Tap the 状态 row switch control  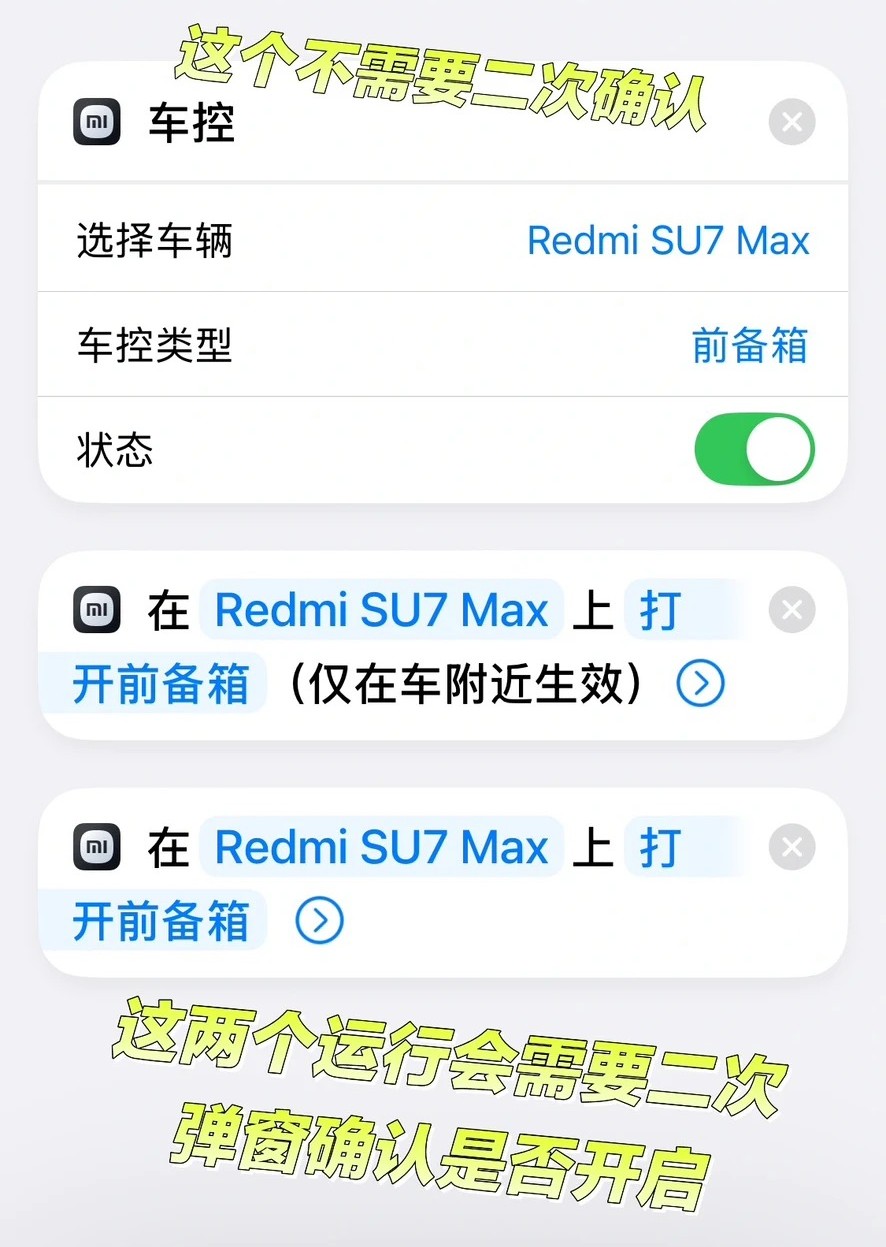click(755, 449)
